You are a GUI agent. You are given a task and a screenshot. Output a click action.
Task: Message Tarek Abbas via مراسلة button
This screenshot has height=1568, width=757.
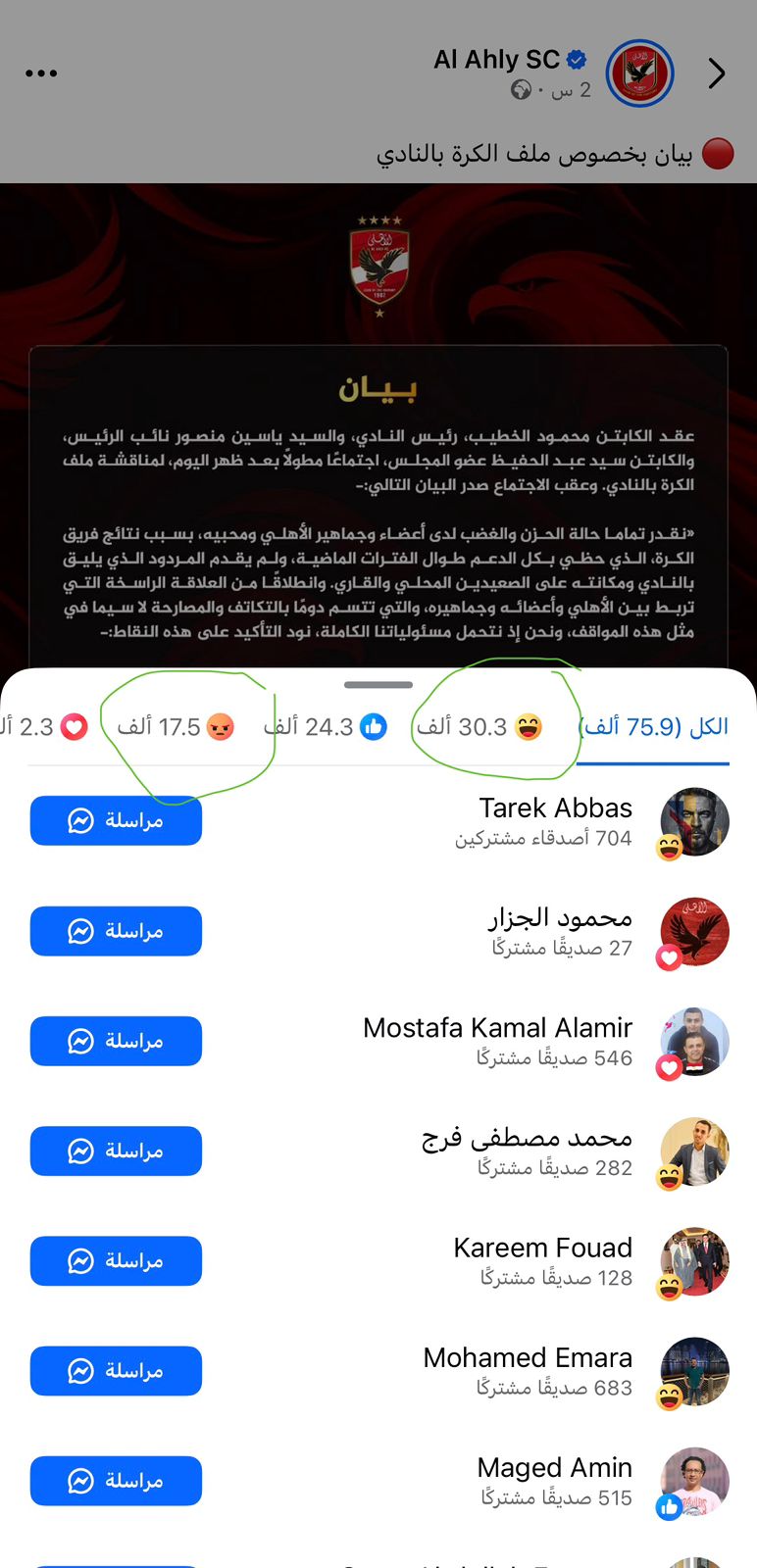pos(116,820)
